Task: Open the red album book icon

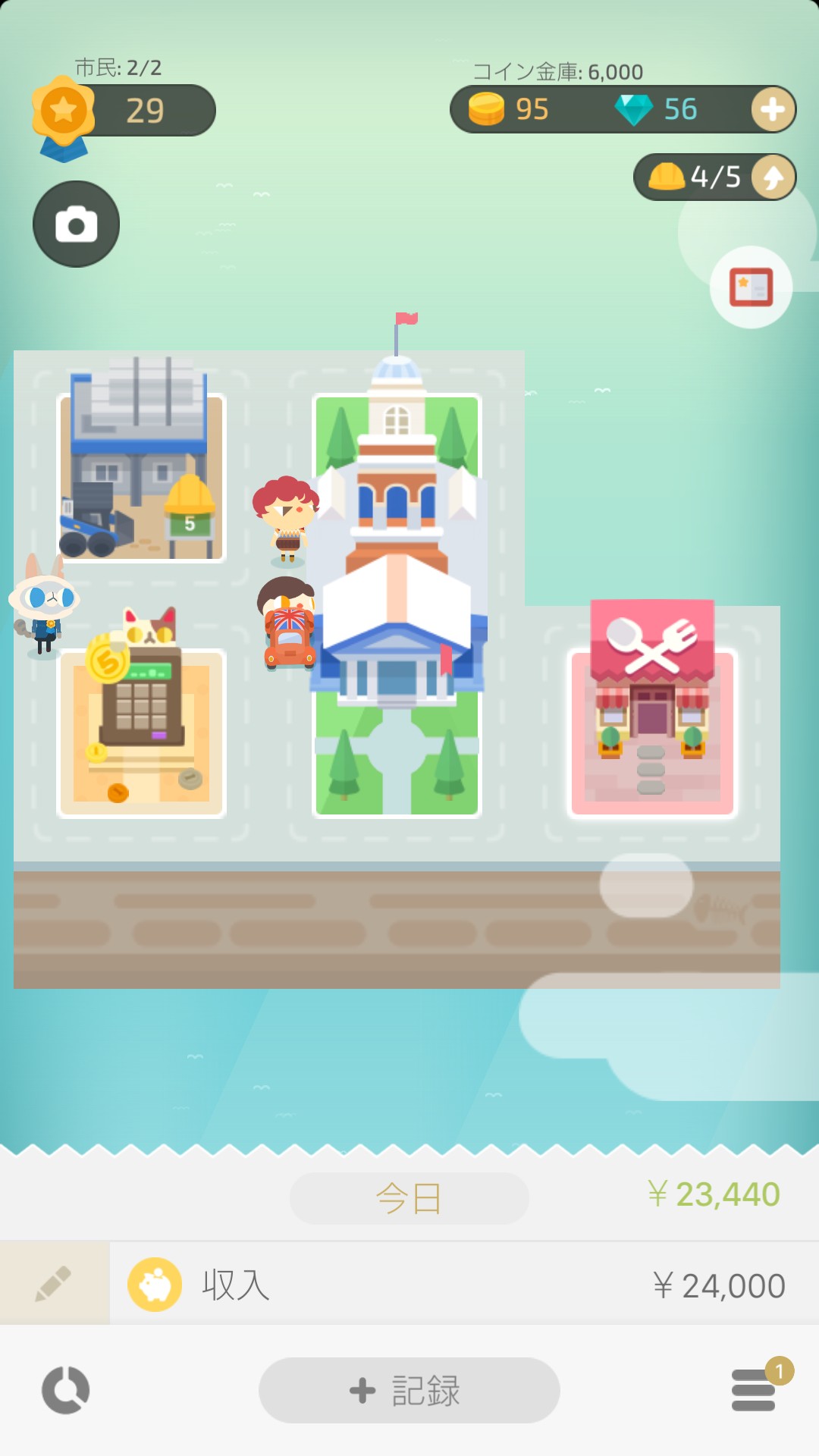Action: coord(751,287)
